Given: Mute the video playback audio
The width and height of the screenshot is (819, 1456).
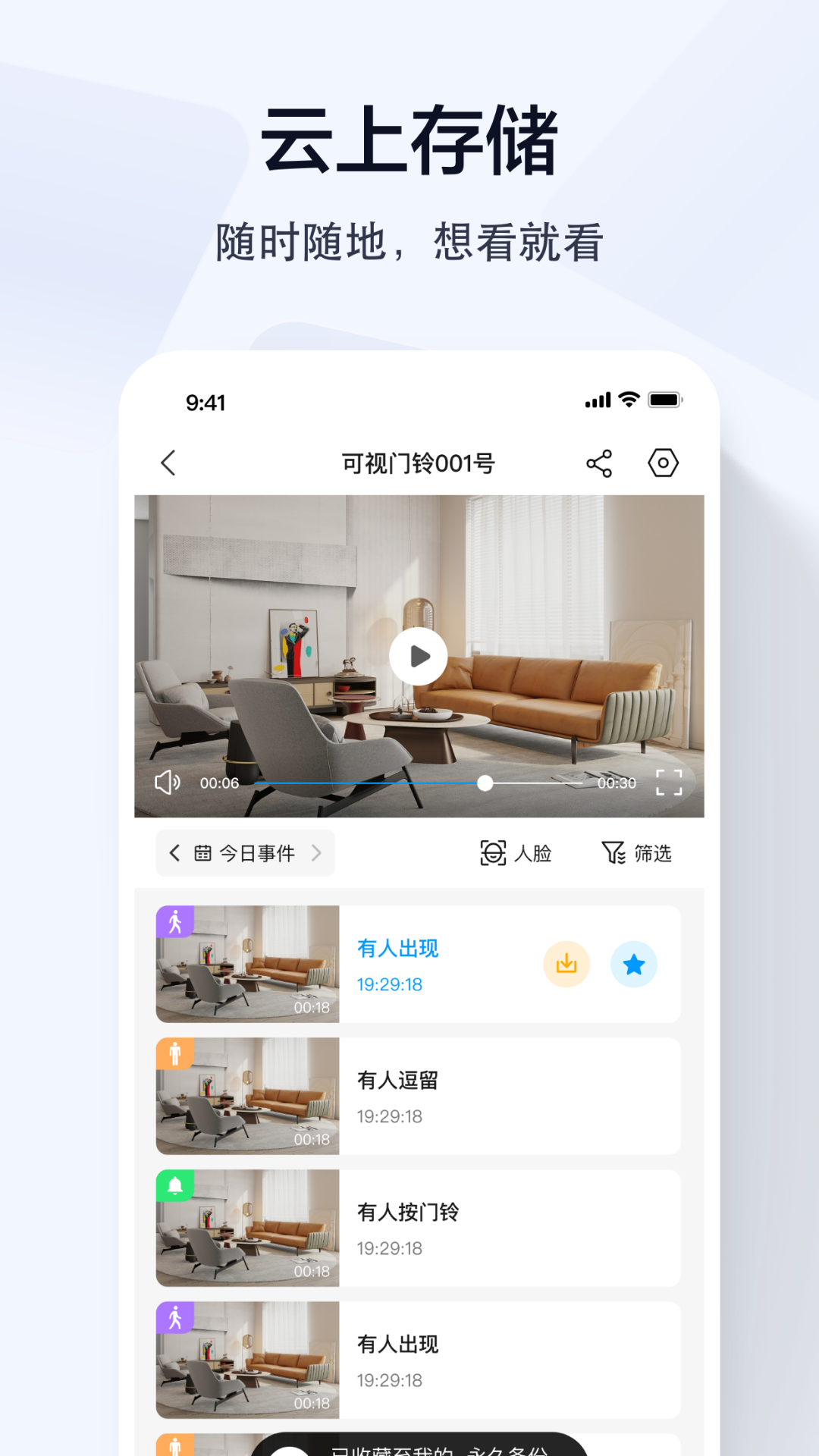Looking at the screenshot, I should [x=166, y=783].
